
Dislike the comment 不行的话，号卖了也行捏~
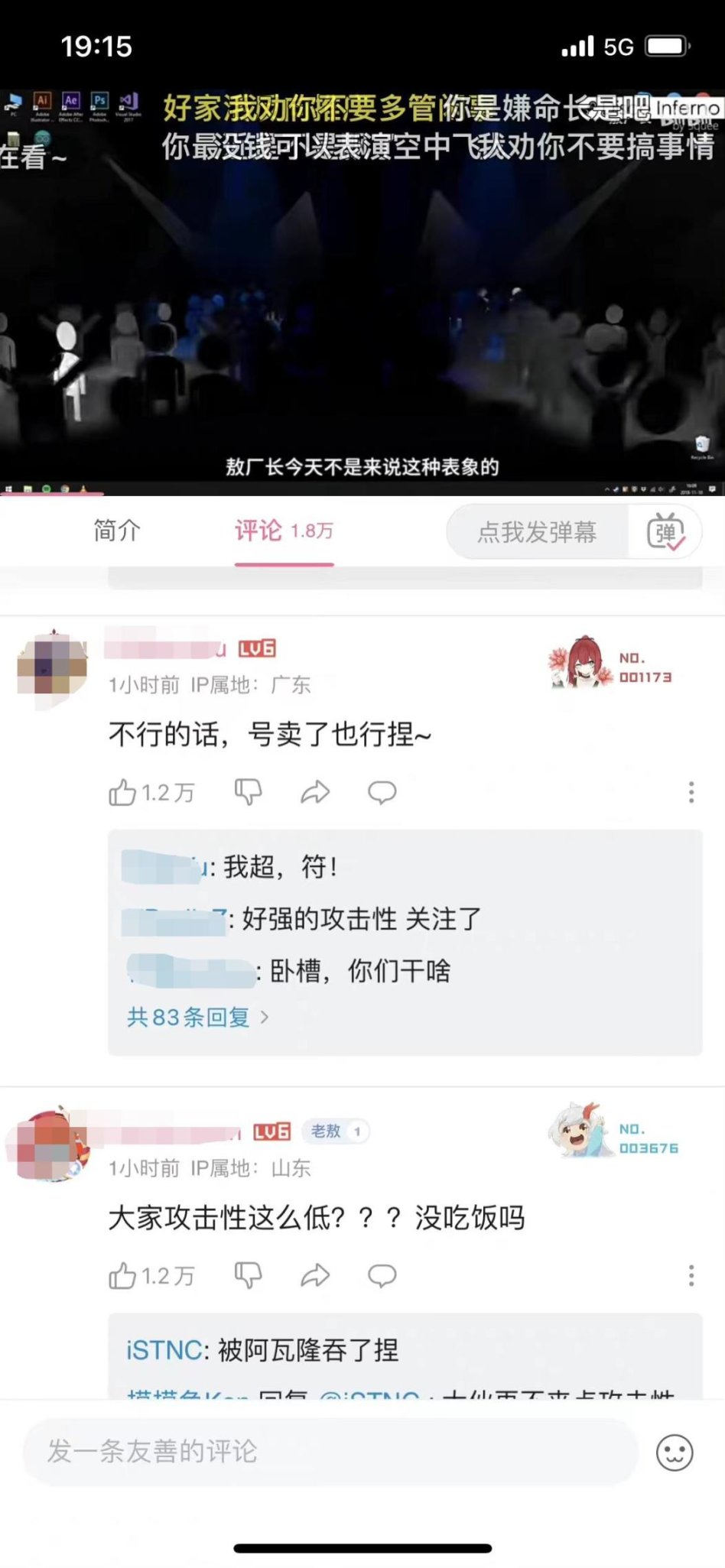point(248,793)
